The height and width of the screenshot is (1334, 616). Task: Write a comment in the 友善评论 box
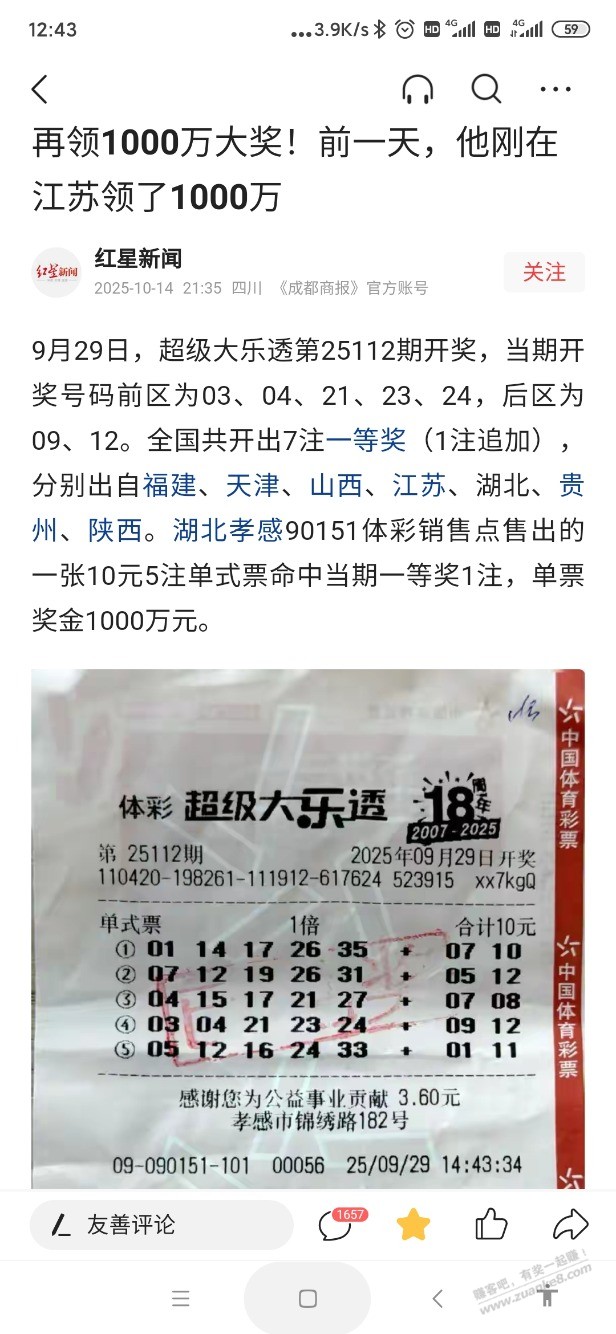pos(160,1225)
